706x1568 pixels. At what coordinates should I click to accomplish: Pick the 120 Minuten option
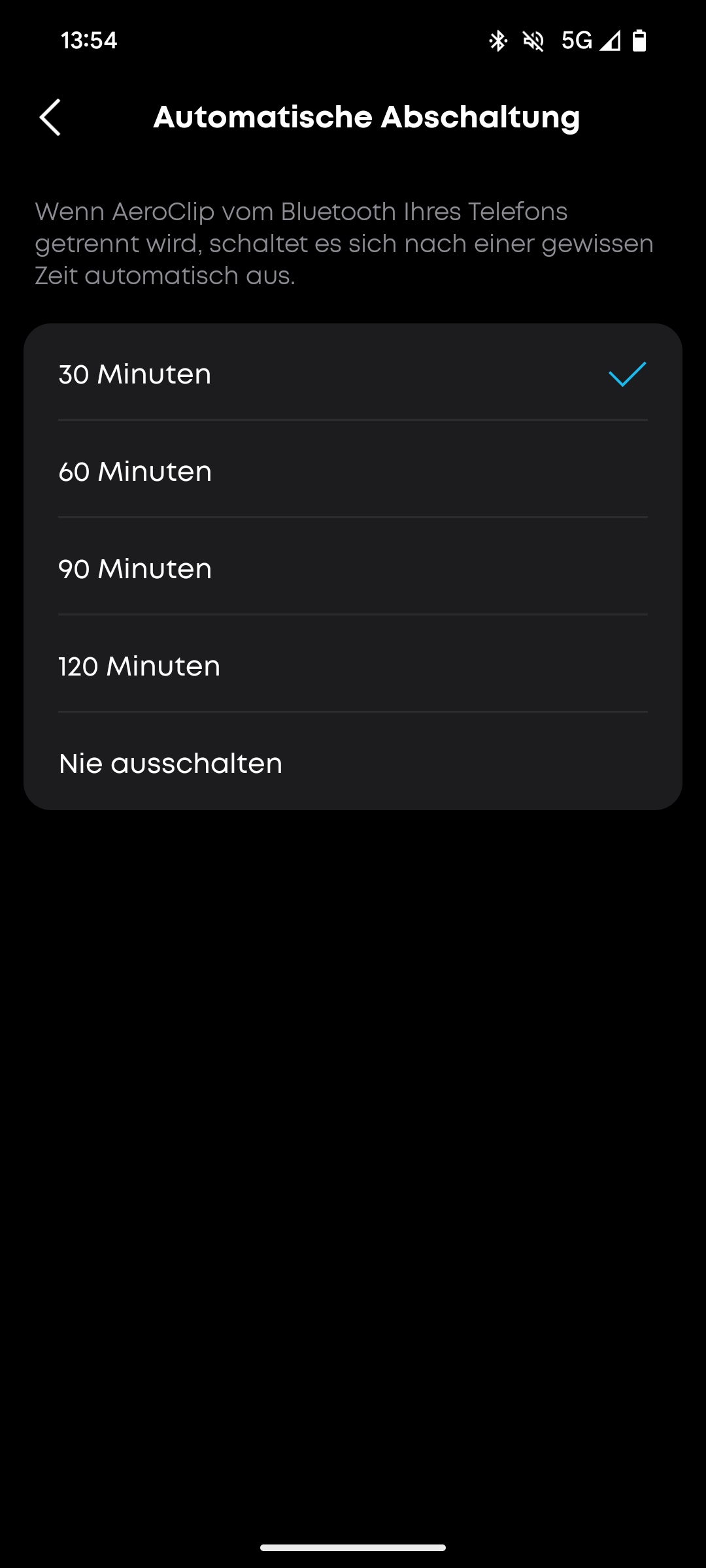(353, 666)
